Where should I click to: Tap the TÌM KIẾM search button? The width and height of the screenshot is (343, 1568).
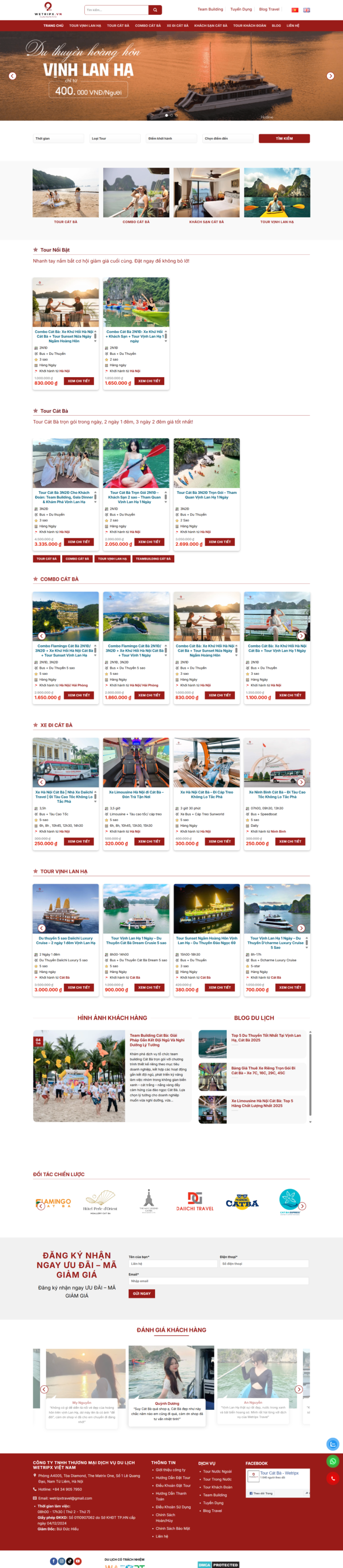[284, 139]
